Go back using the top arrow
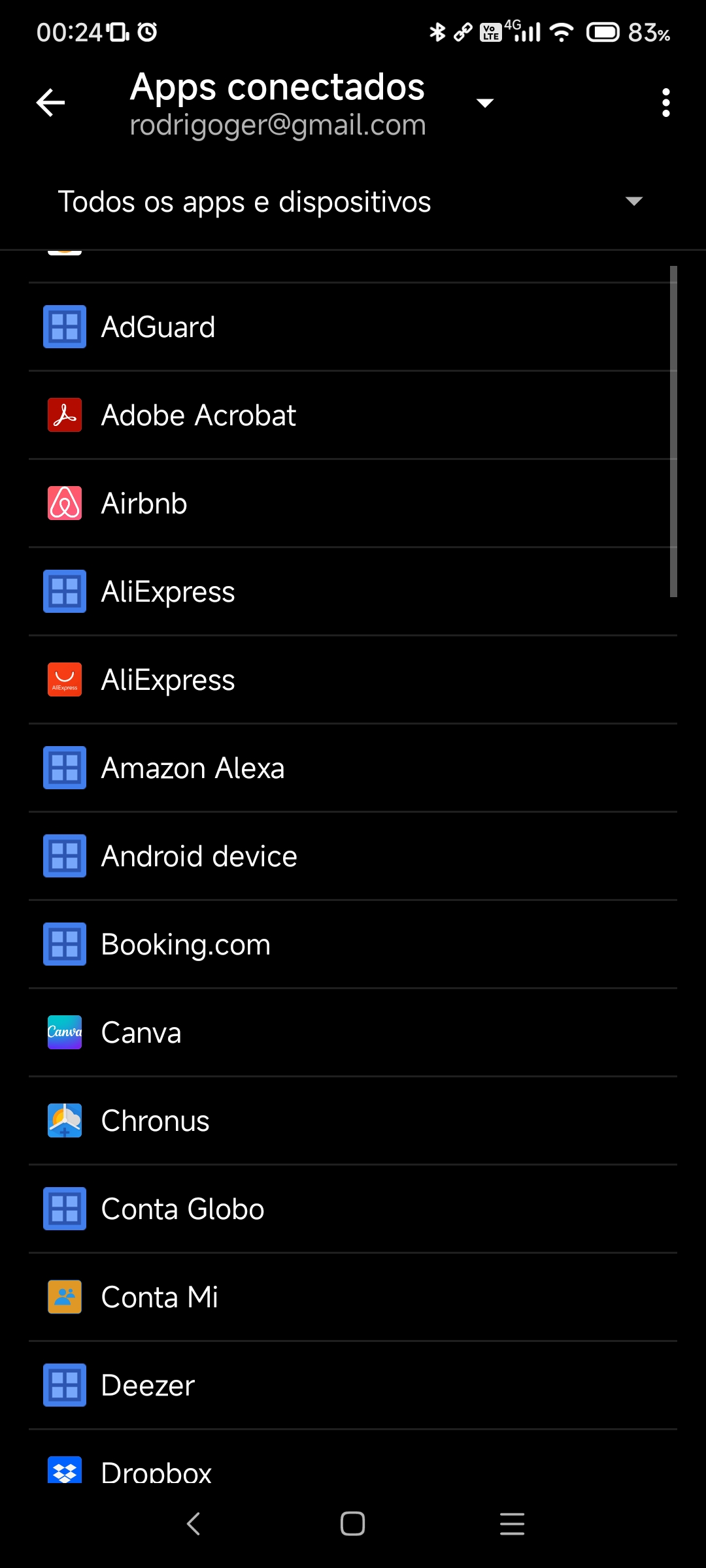Image resolution: width=706 pixels, height=1568 pixels. [50, 103]
